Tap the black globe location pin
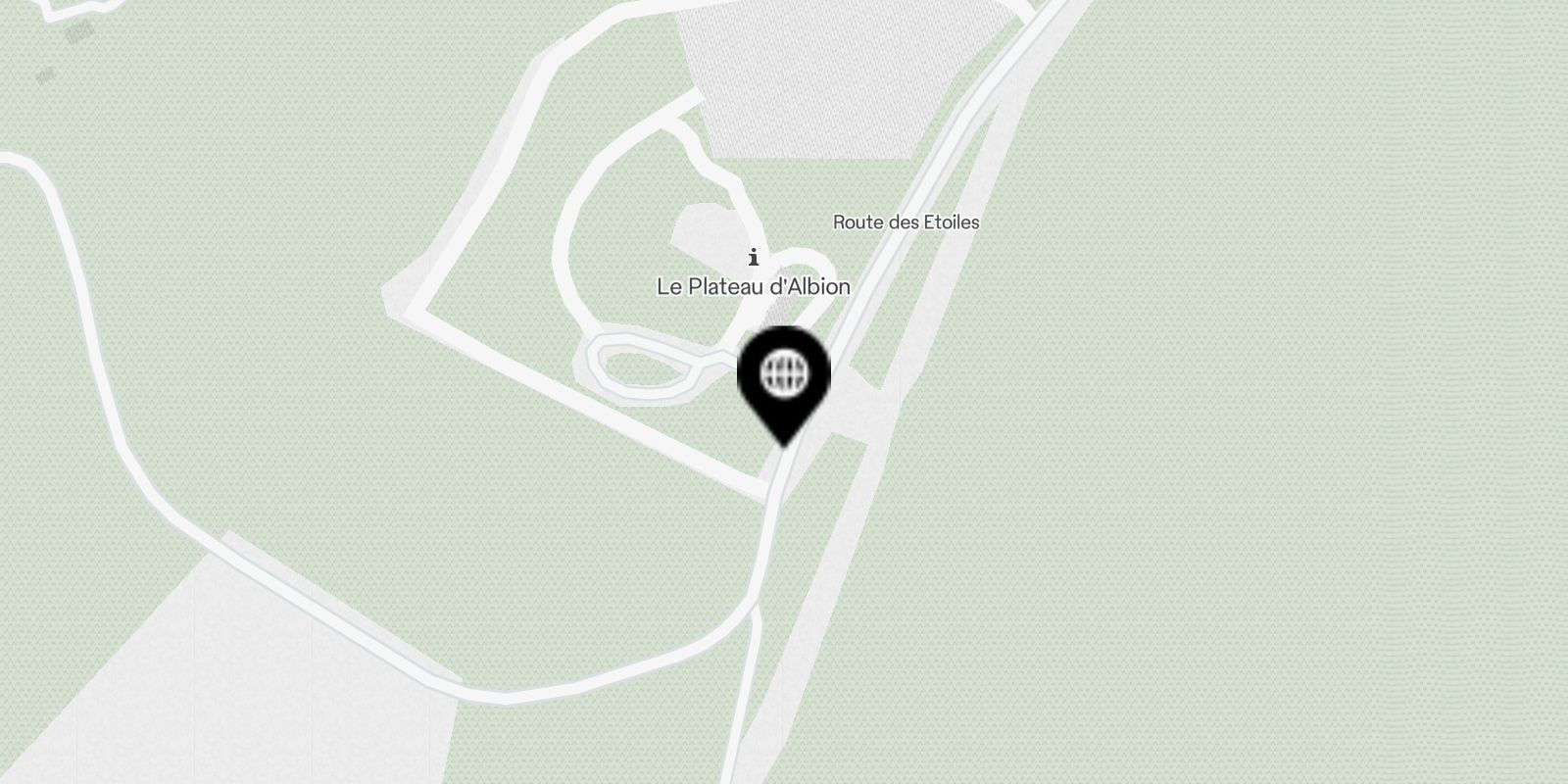Viewport: 1568px width, 784px height. pyautogui.click(x=784, y=376)
